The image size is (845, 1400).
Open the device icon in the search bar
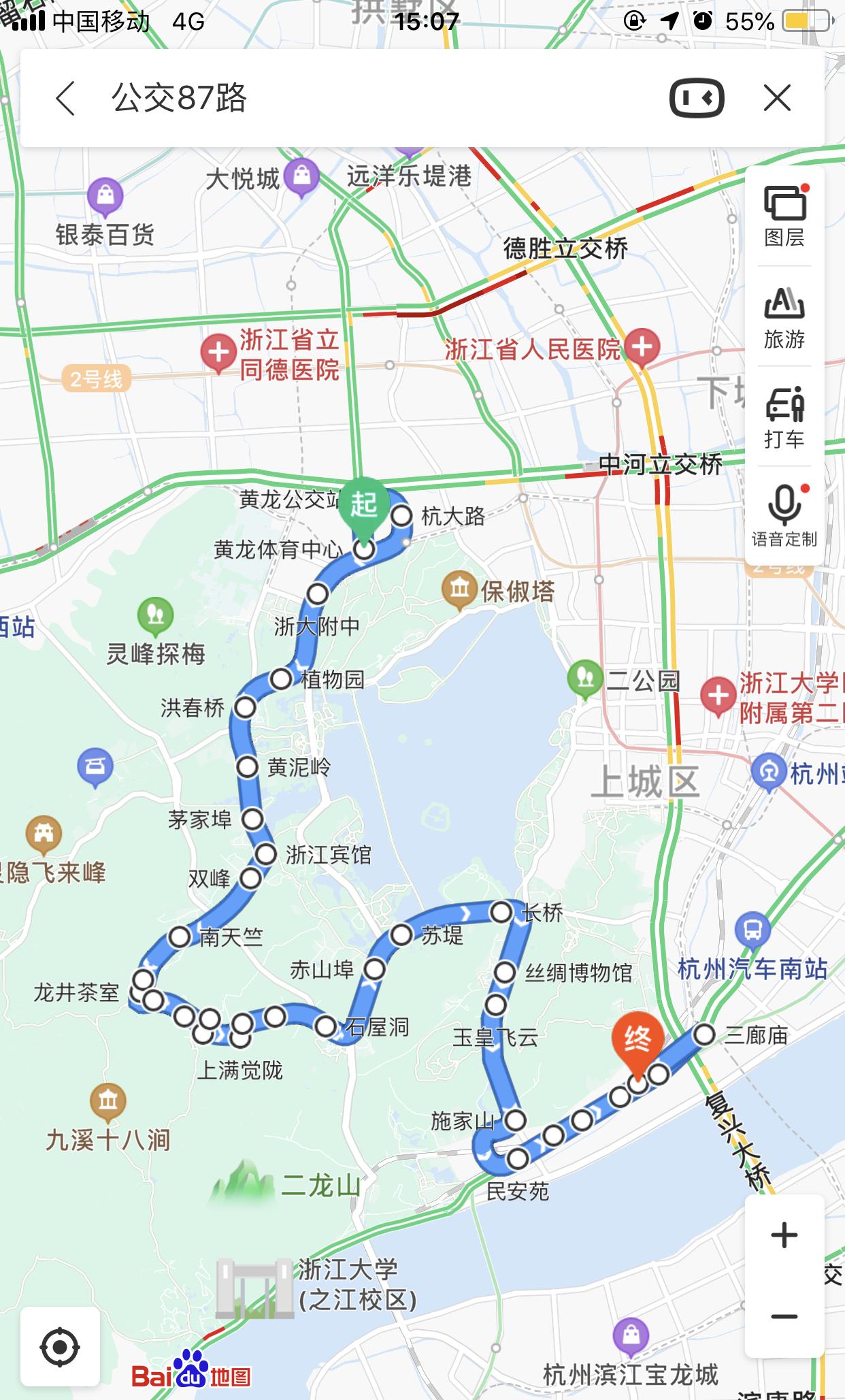[697, 98]
